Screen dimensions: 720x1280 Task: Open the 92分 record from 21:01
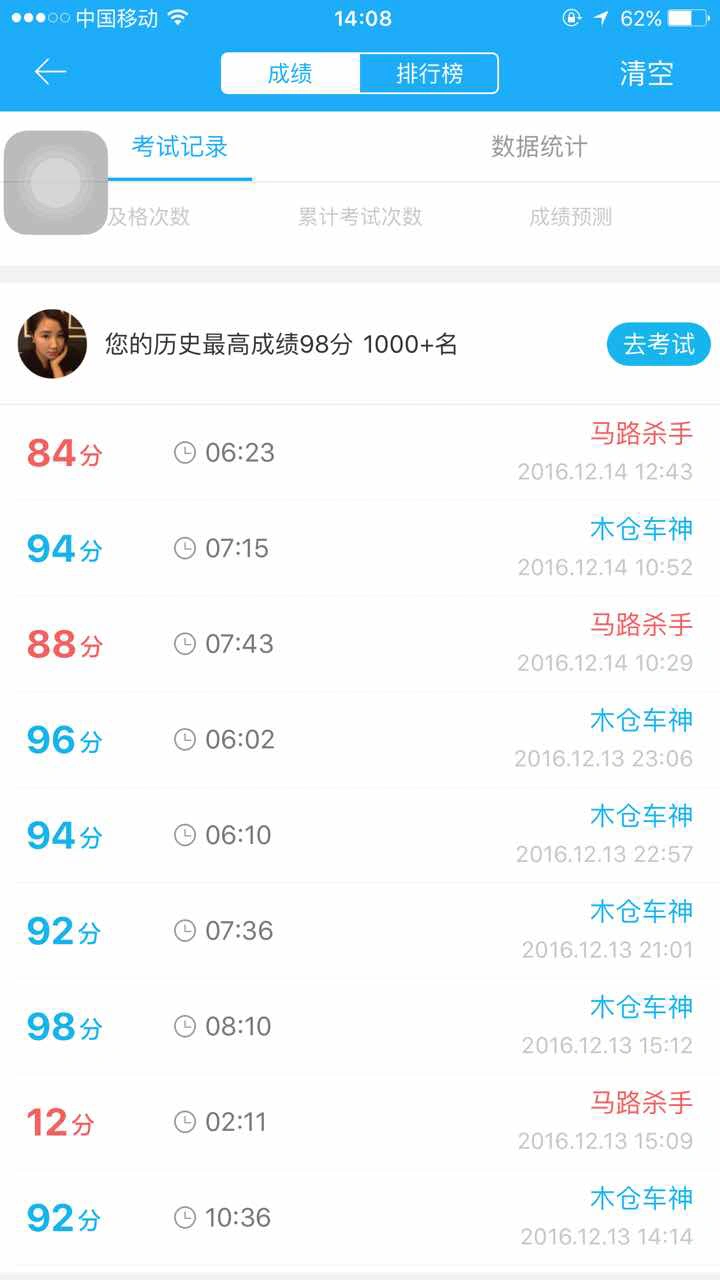(360, 931)
